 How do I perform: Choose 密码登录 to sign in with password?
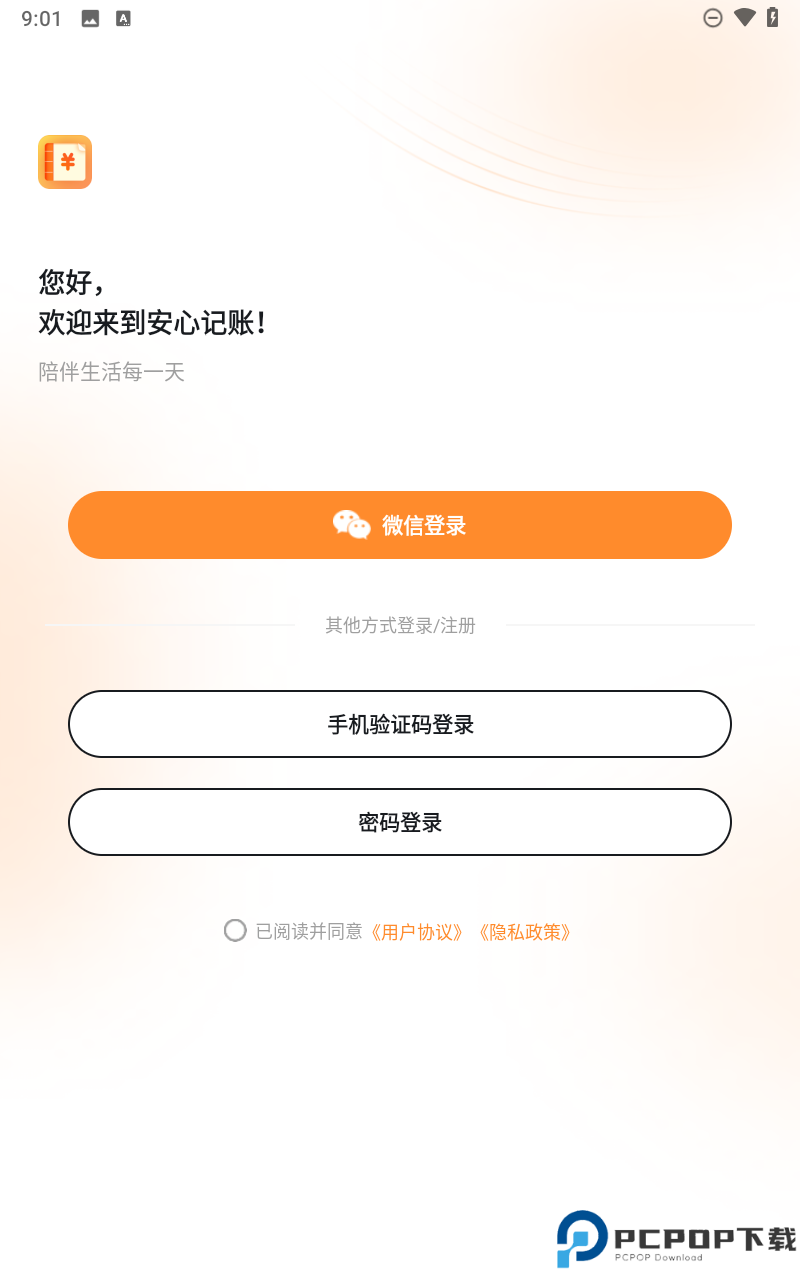pos(400,822)
